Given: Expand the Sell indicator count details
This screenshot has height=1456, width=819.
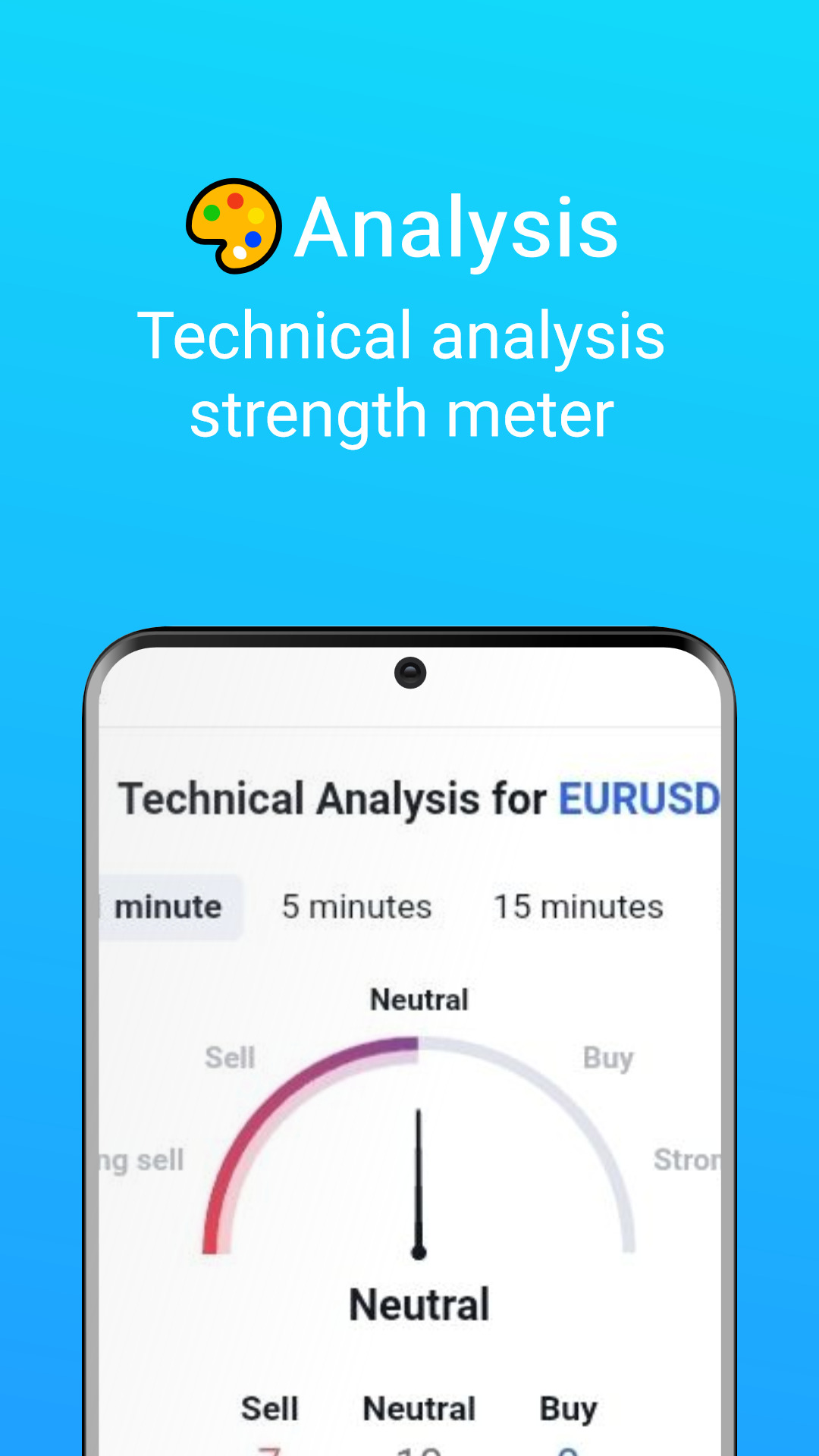Looking at the screenshot, I should pyautogui.click(x=270, y=1407).
